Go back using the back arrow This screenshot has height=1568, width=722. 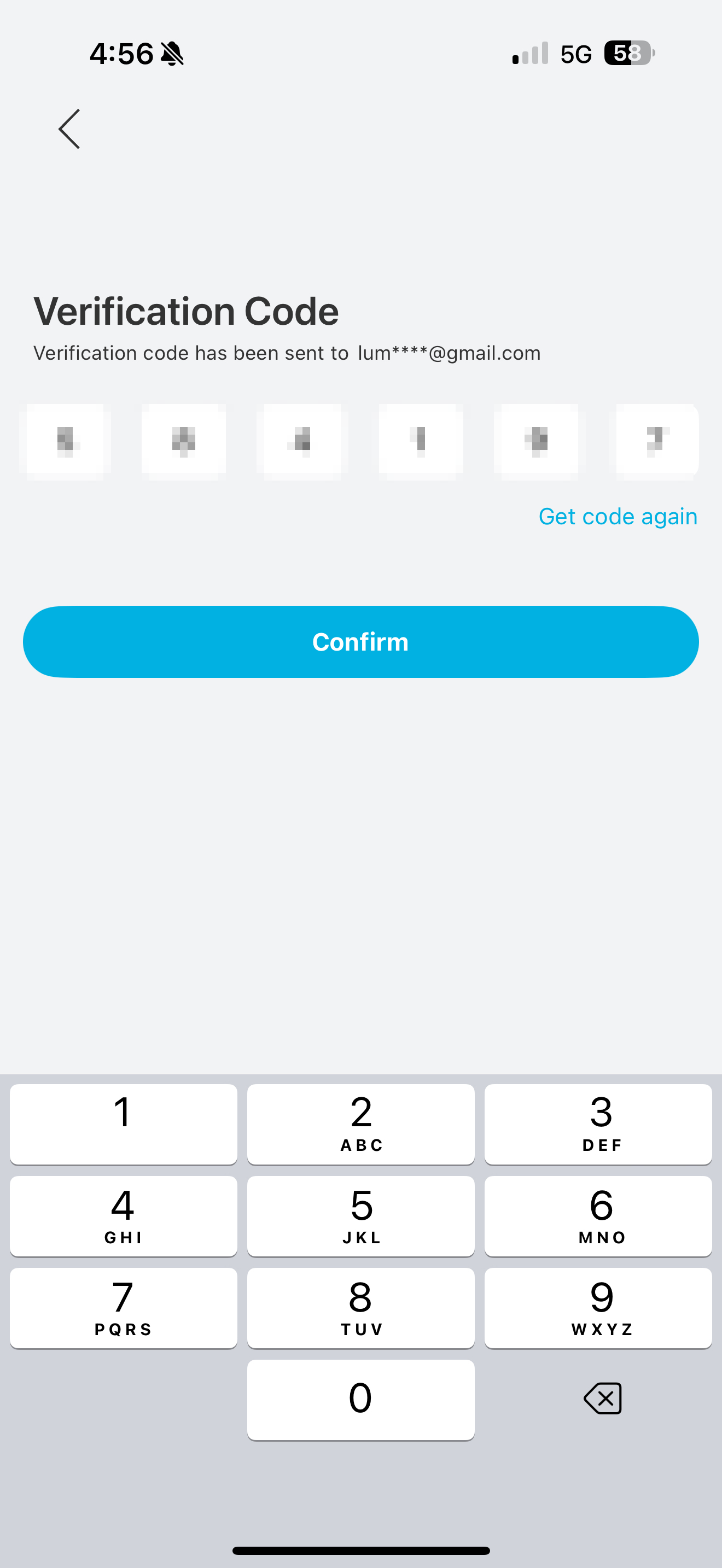(x=69, y=128)
